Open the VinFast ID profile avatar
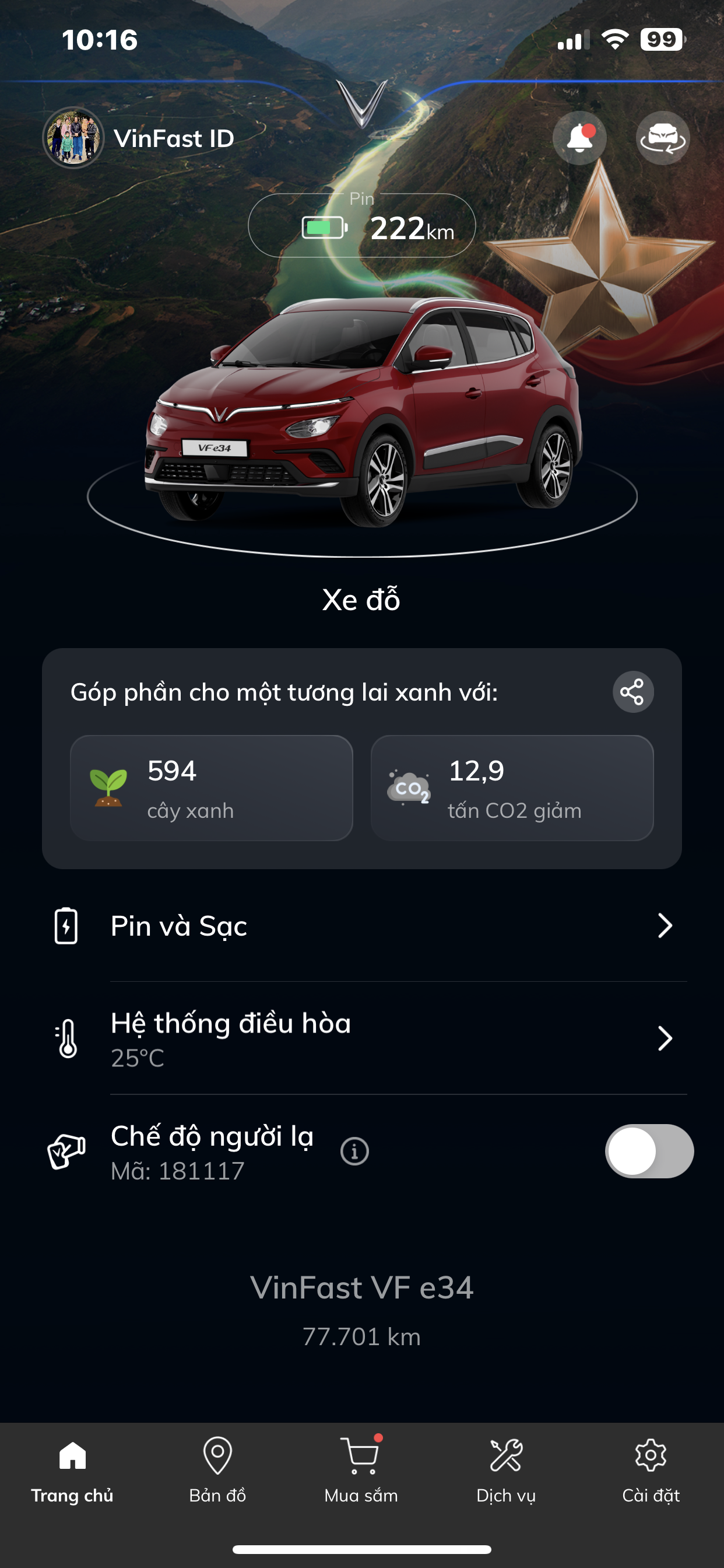 click(73, 138)
